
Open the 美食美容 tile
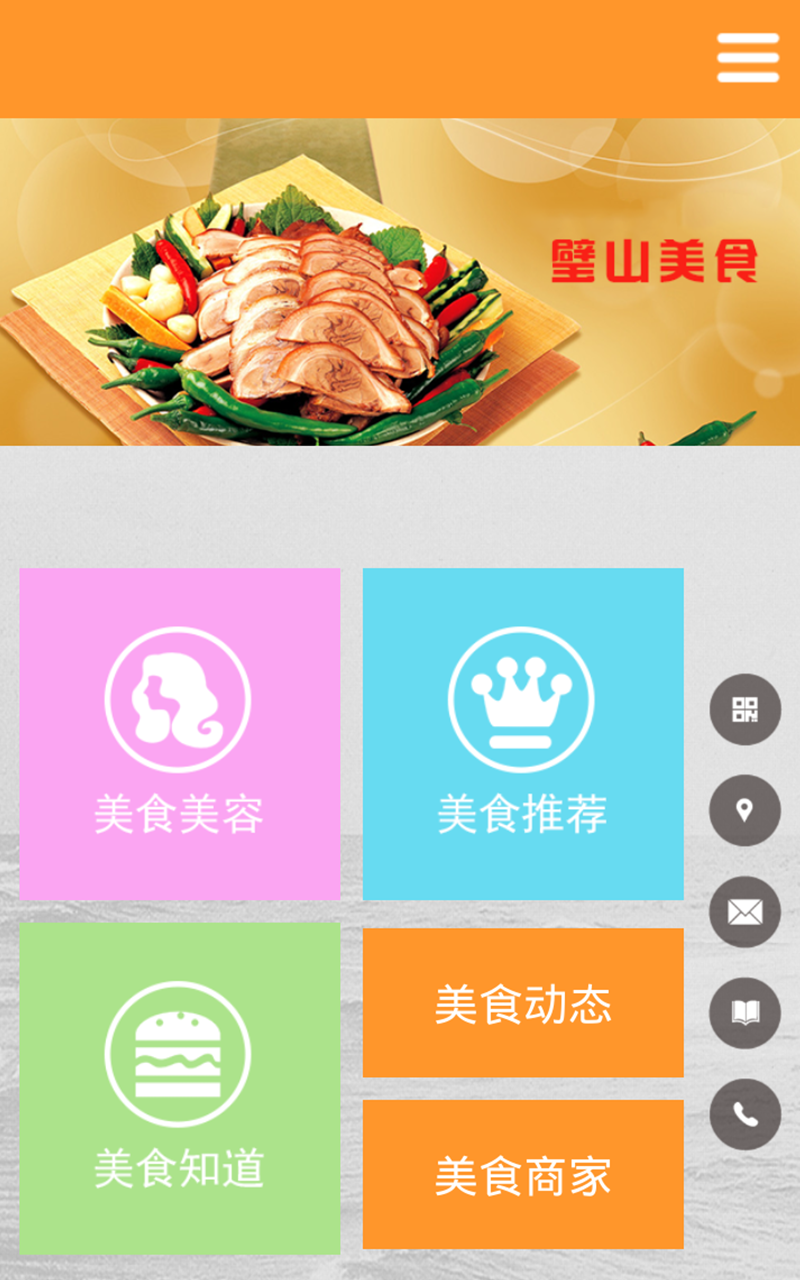click(180, 733)
